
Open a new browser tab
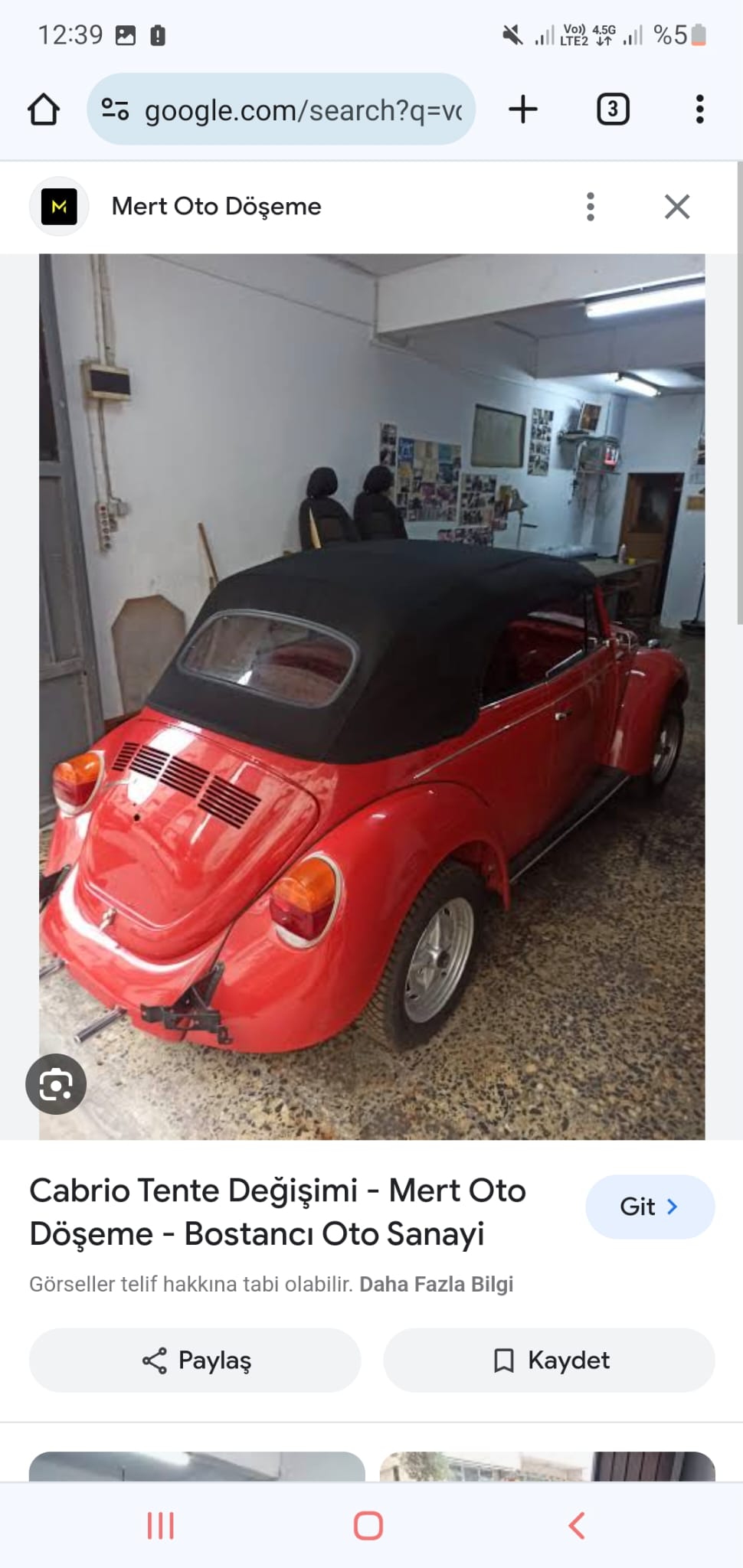[x=523, y=109]
